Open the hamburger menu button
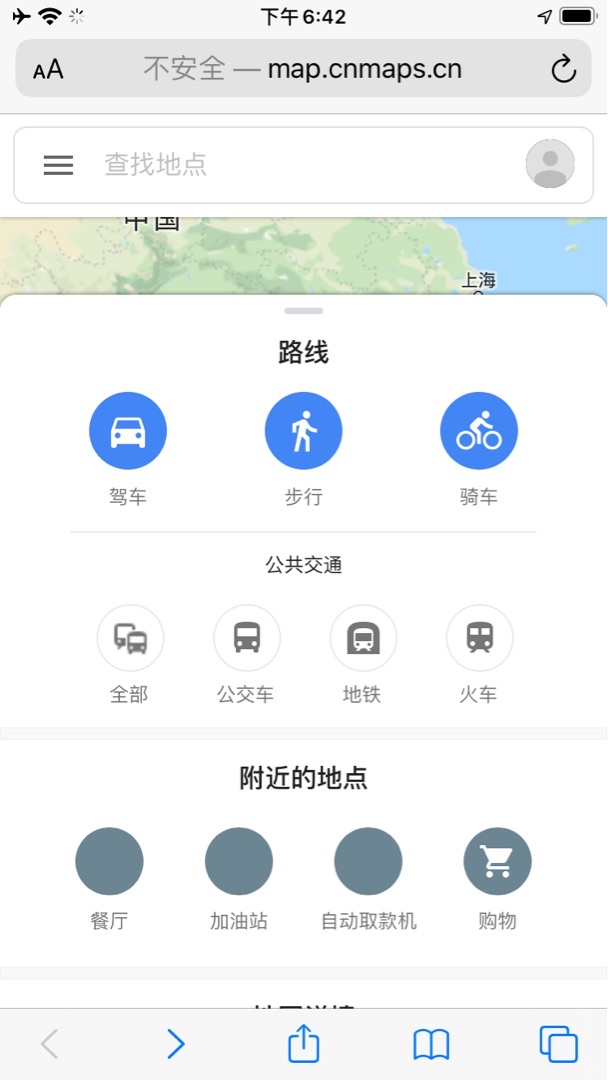The height and width of the screenshot is (1080, 608). point(59,165)
